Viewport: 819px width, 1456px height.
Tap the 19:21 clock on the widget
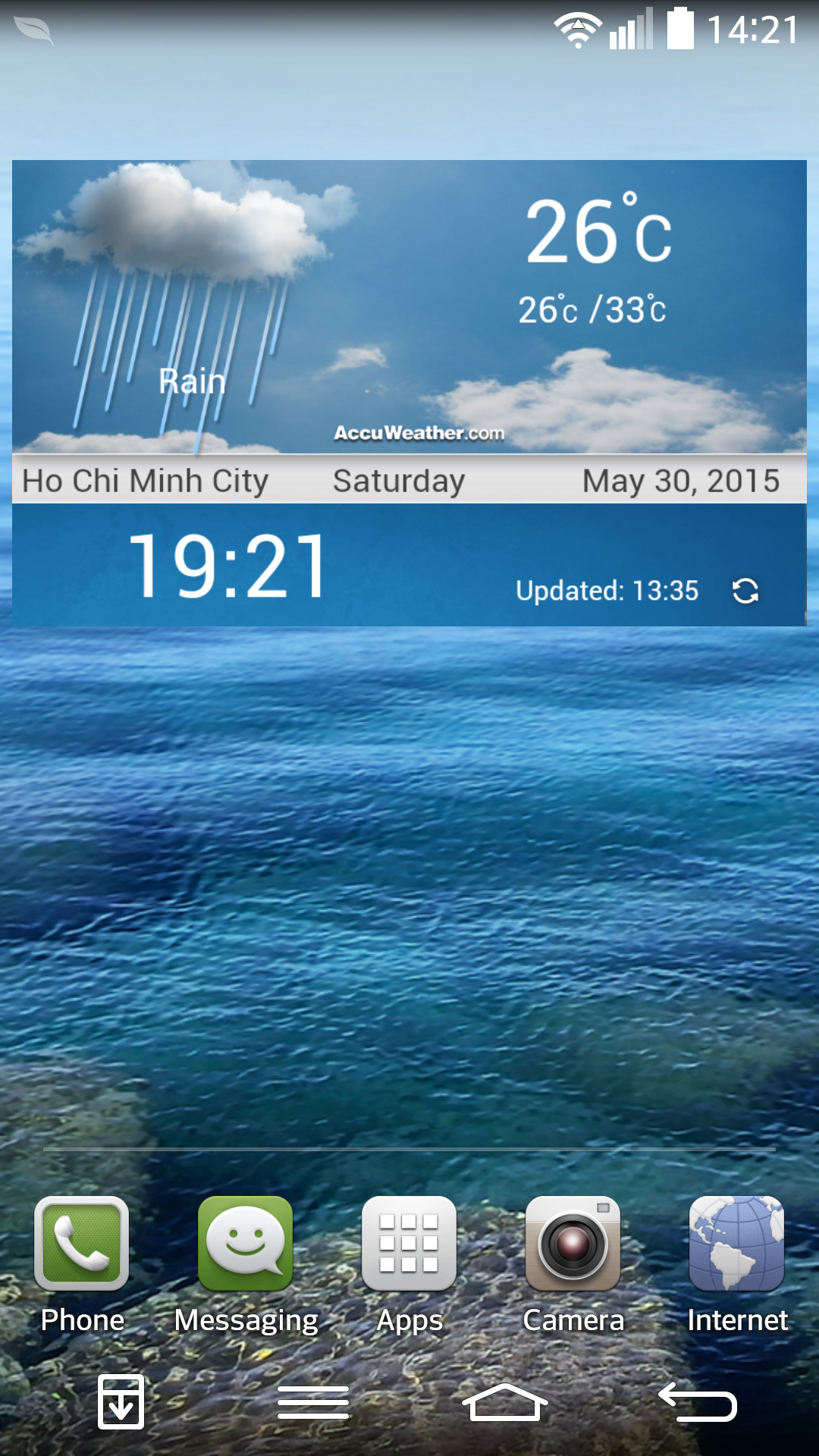point(227,566)
